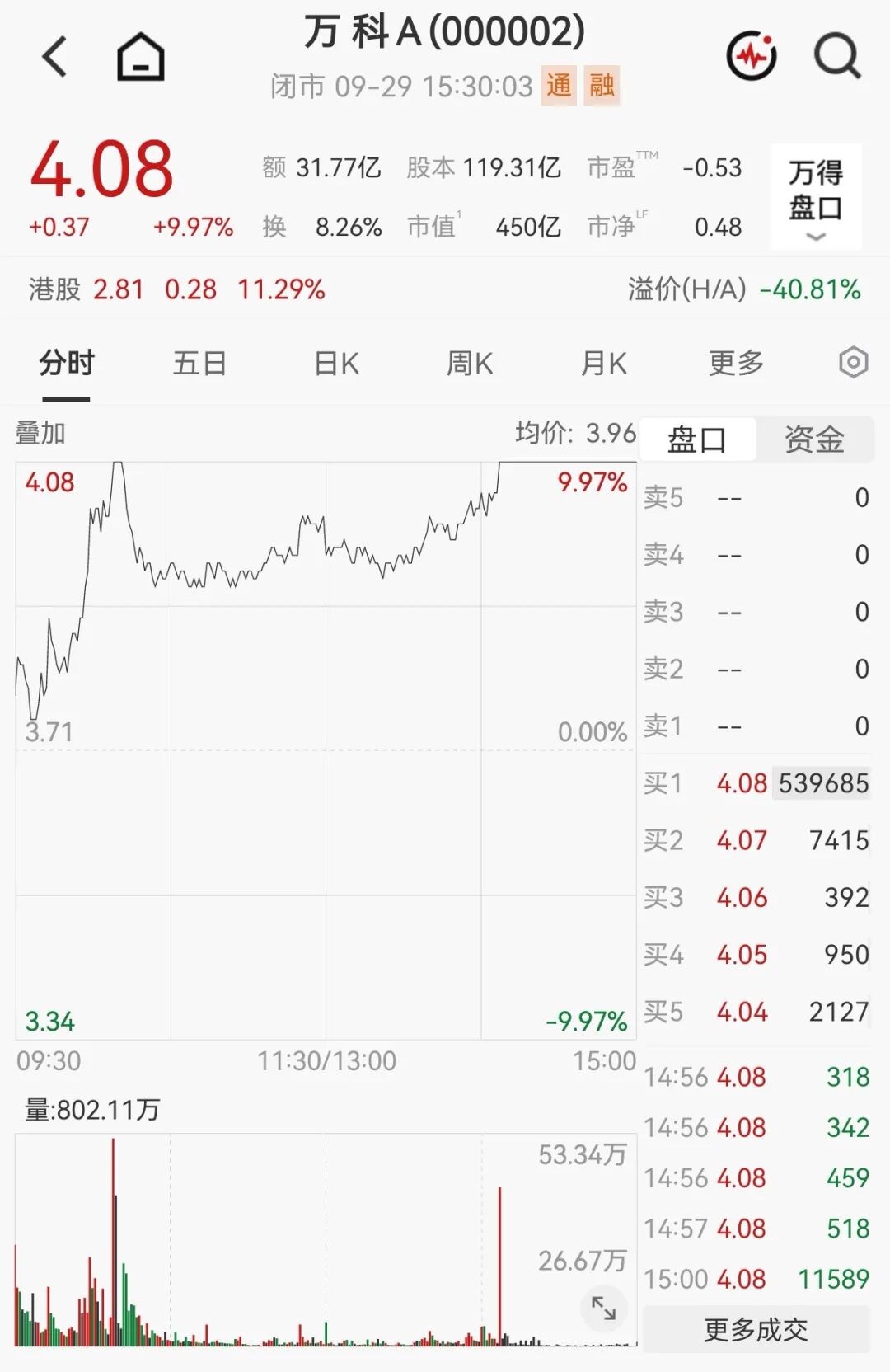Tap 叠加 to overlay comparison
The width and height of the screenshot is (890, 1372).
[40, 433]
